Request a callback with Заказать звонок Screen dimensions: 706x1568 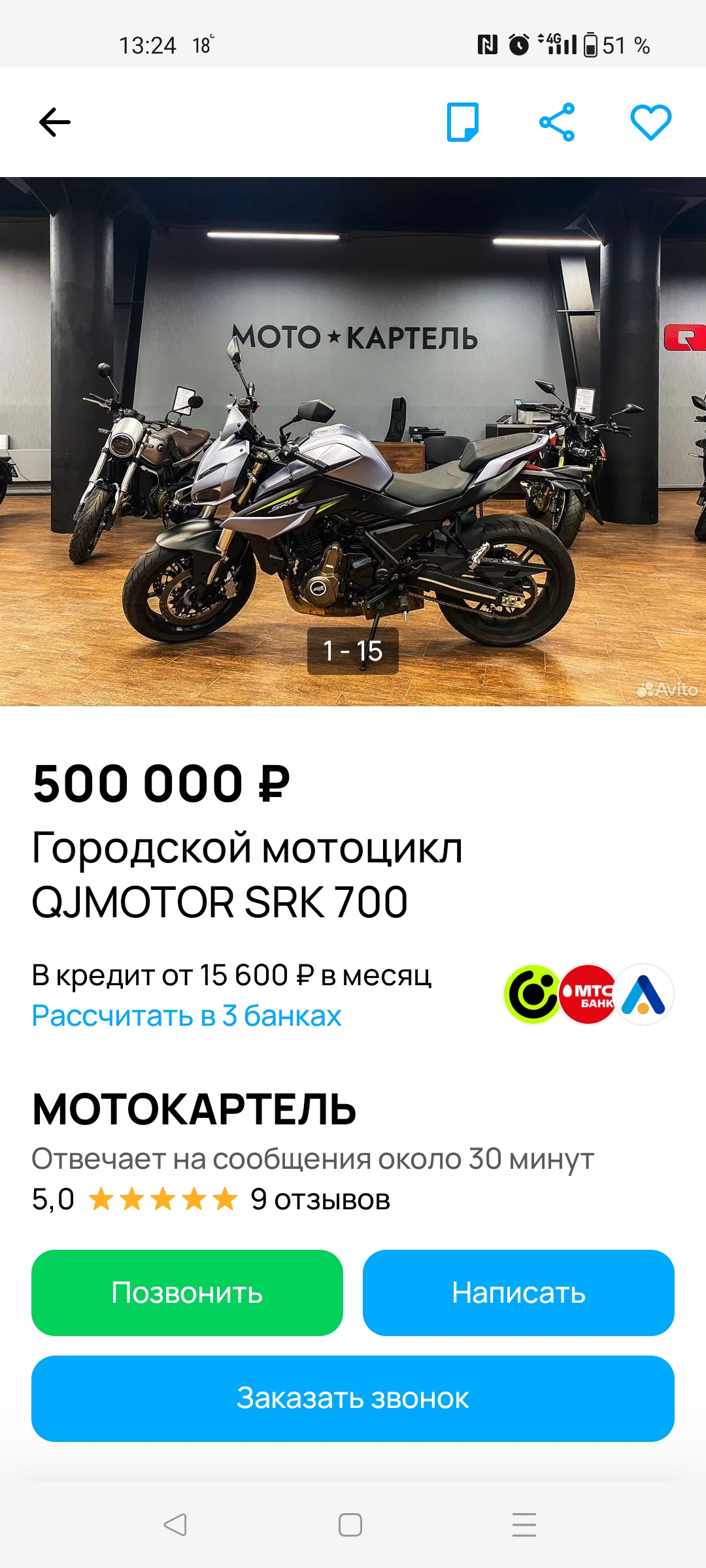coord(353,1398)
